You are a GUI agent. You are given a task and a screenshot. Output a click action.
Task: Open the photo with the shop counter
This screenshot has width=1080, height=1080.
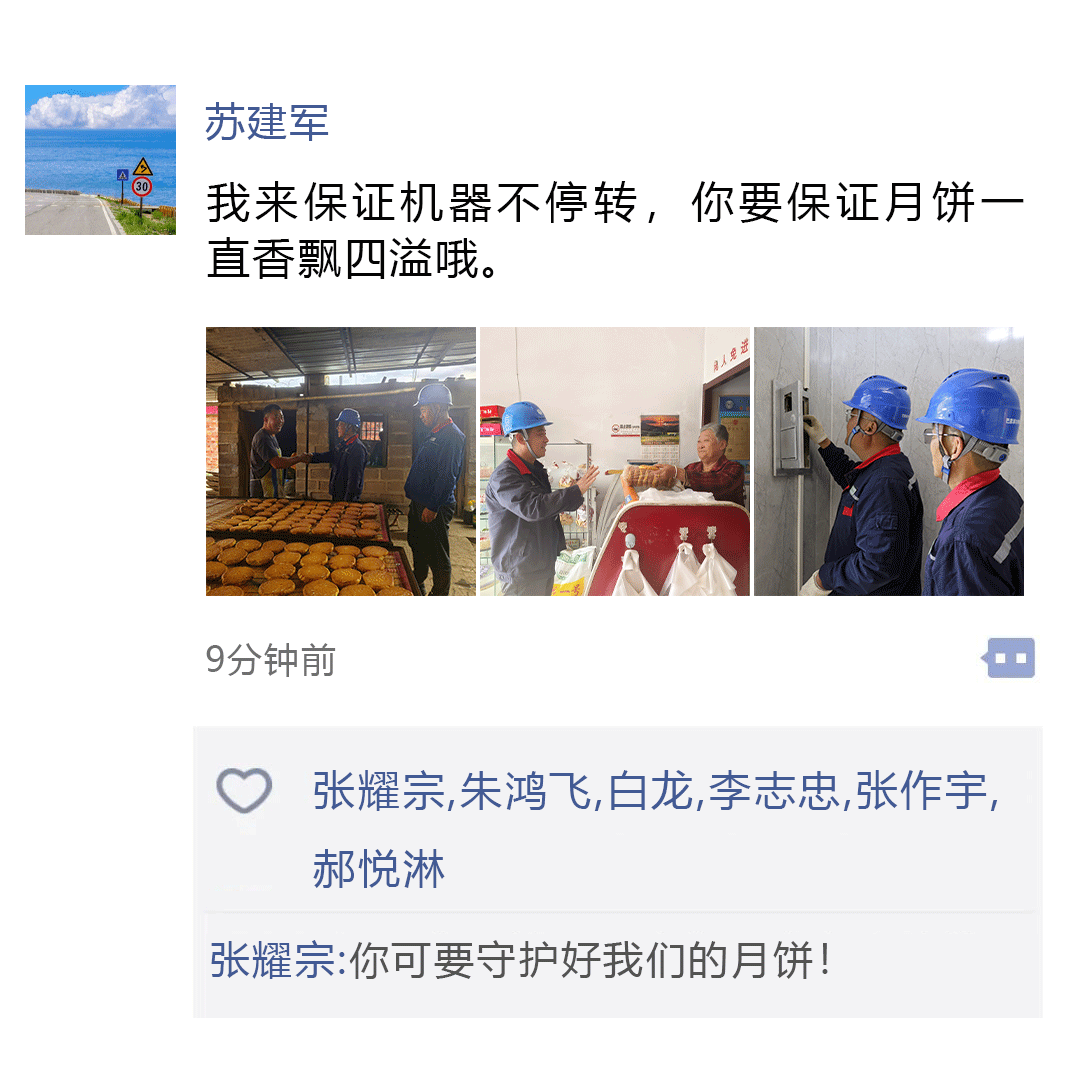pos(614,461)
